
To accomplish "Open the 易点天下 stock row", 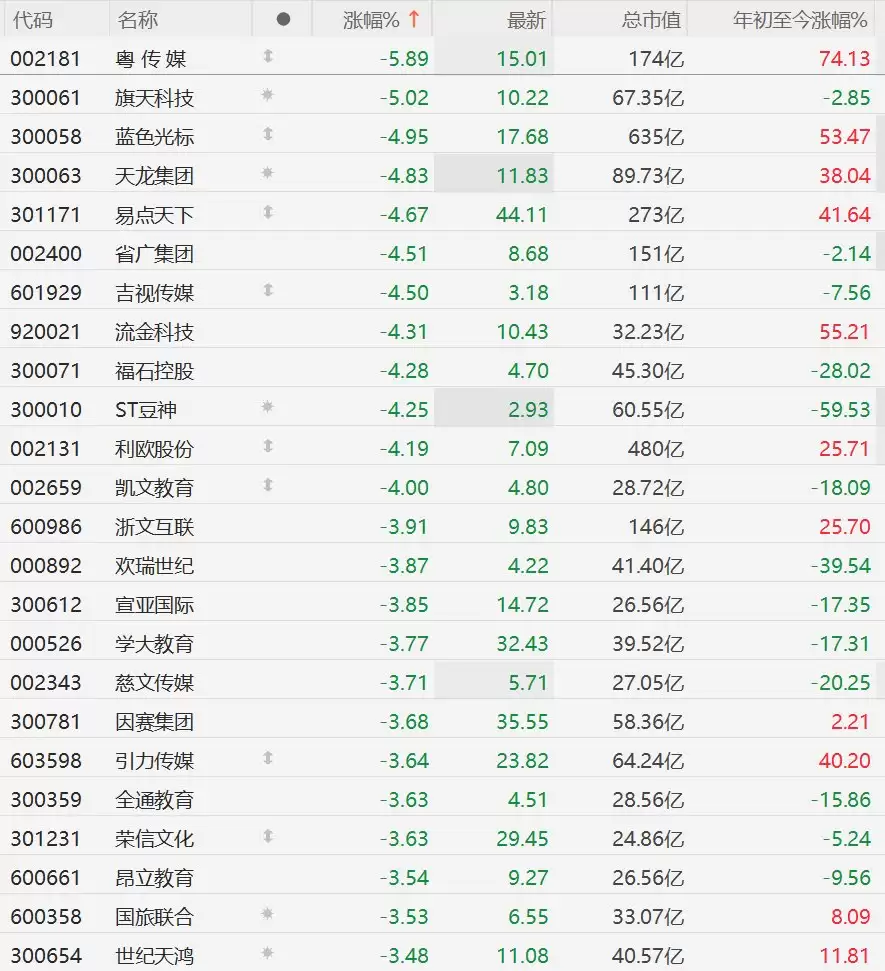I will pos(442,214).
